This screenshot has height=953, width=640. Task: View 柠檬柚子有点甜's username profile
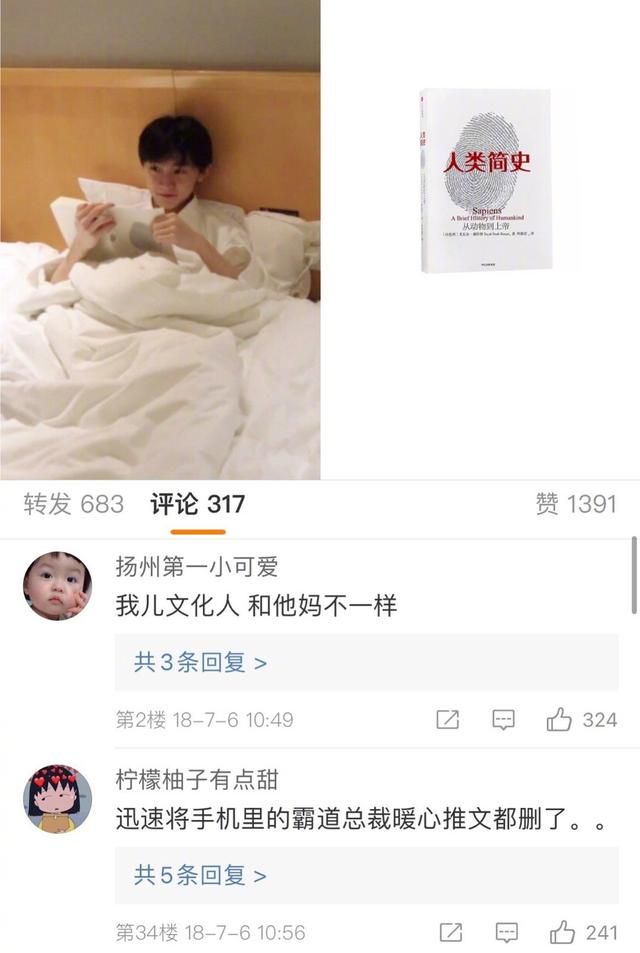click(197, 780)
